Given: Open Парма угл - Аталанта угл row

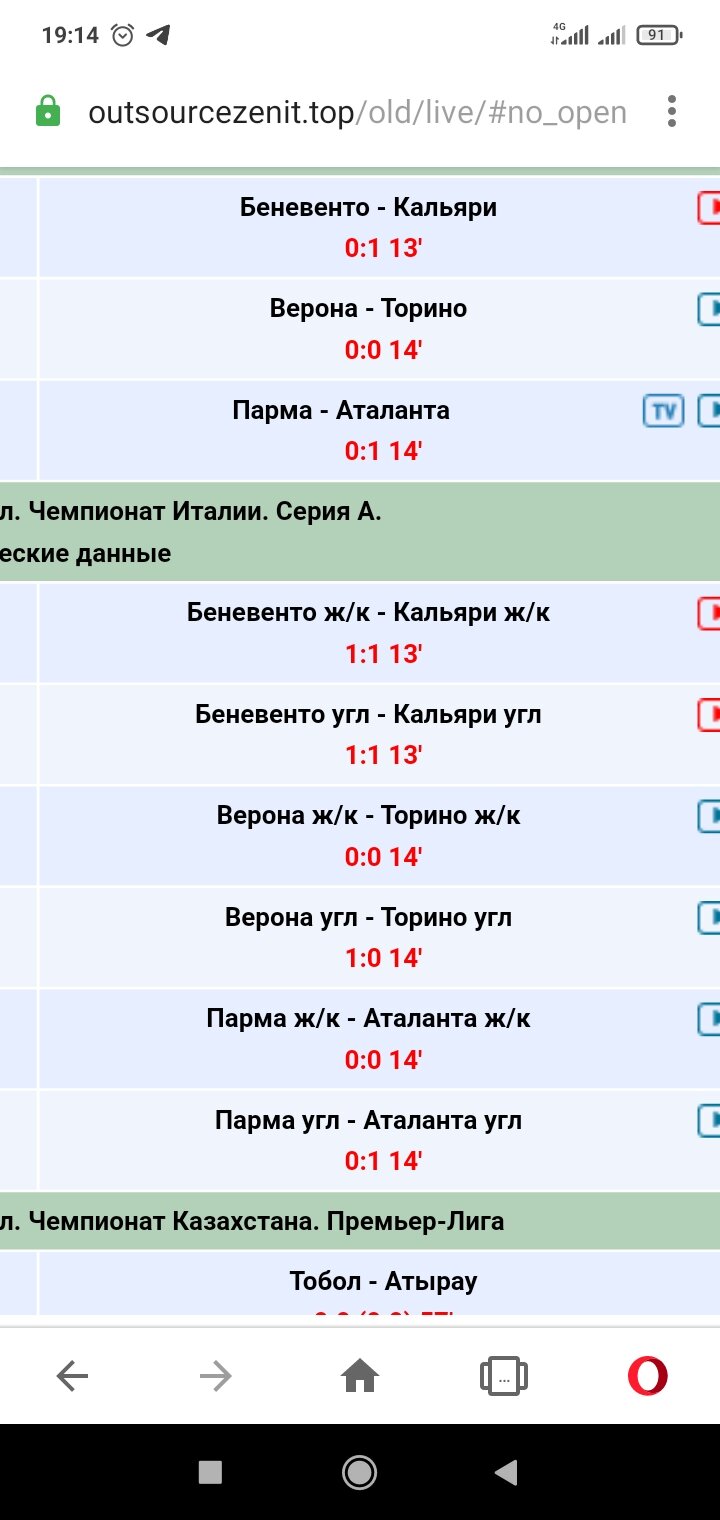Looking at the screenshot, I should pos(368,1120).
